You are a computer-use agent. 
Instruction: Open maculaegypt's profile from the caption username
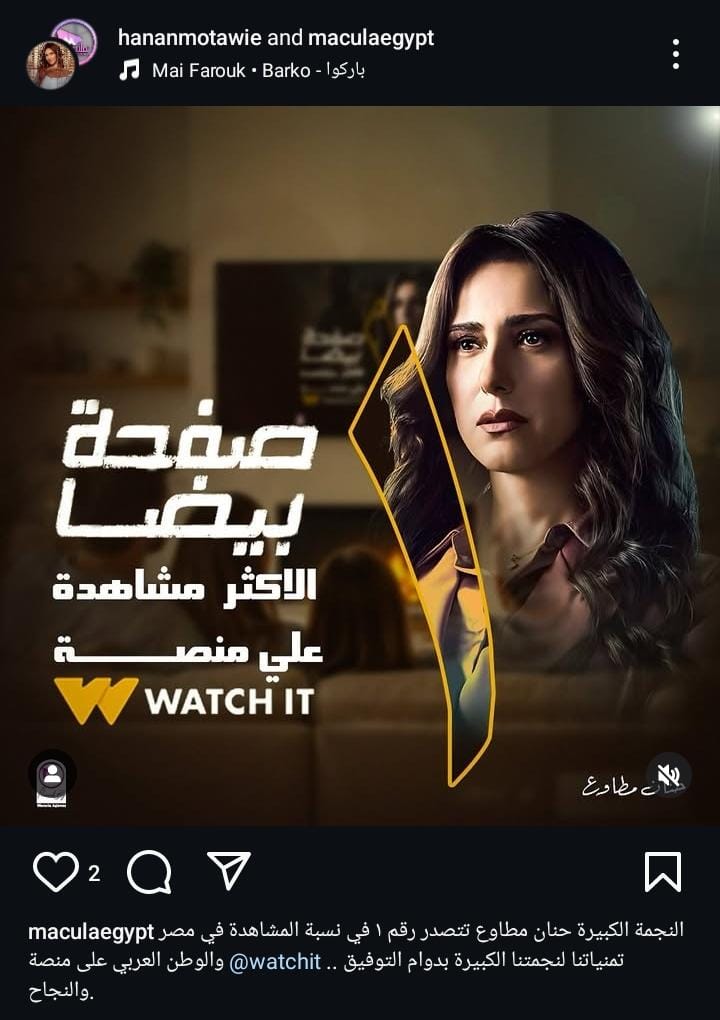(91, 931)
